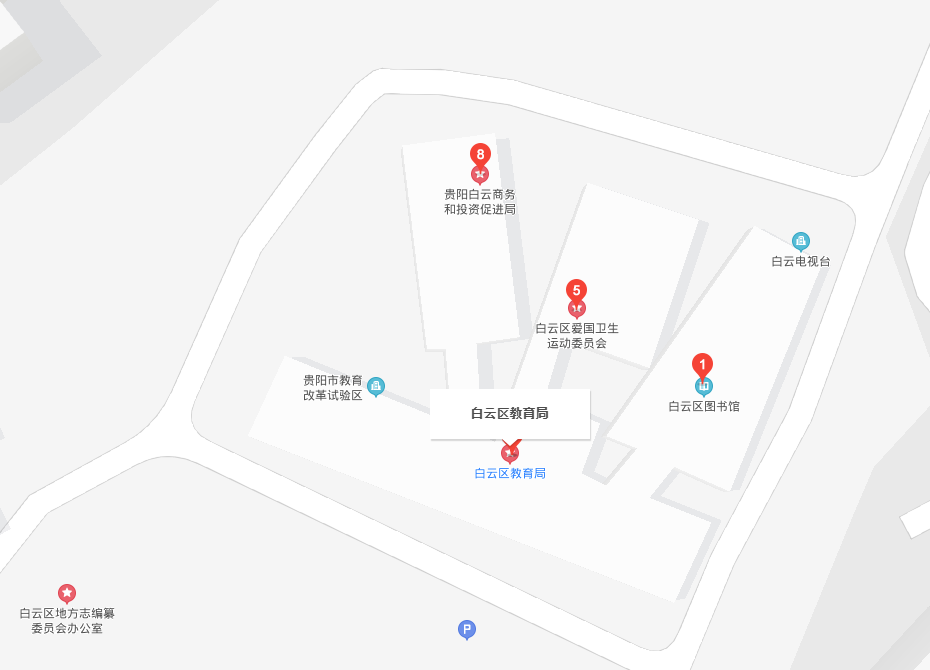Image resolution: width=930 pixels, height=670 pixels.
Task: Select marker 5 白云区爱国卫生运动委员会
Action: (x=576, y=292)
